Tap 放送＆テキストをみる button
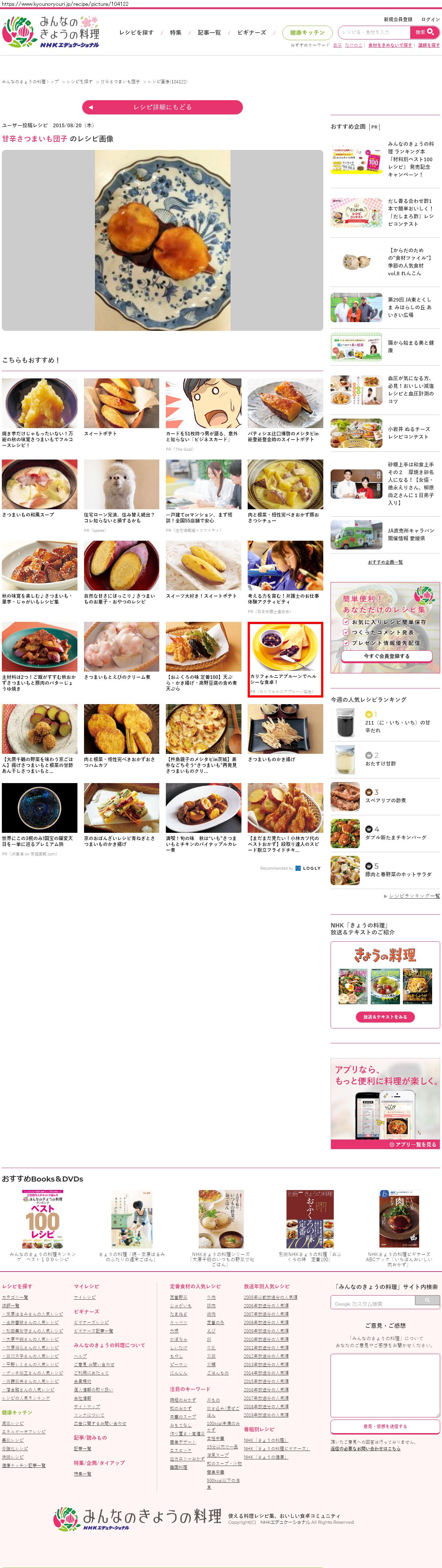This screenshot has width=442, height=1568. coord(385,1017)
